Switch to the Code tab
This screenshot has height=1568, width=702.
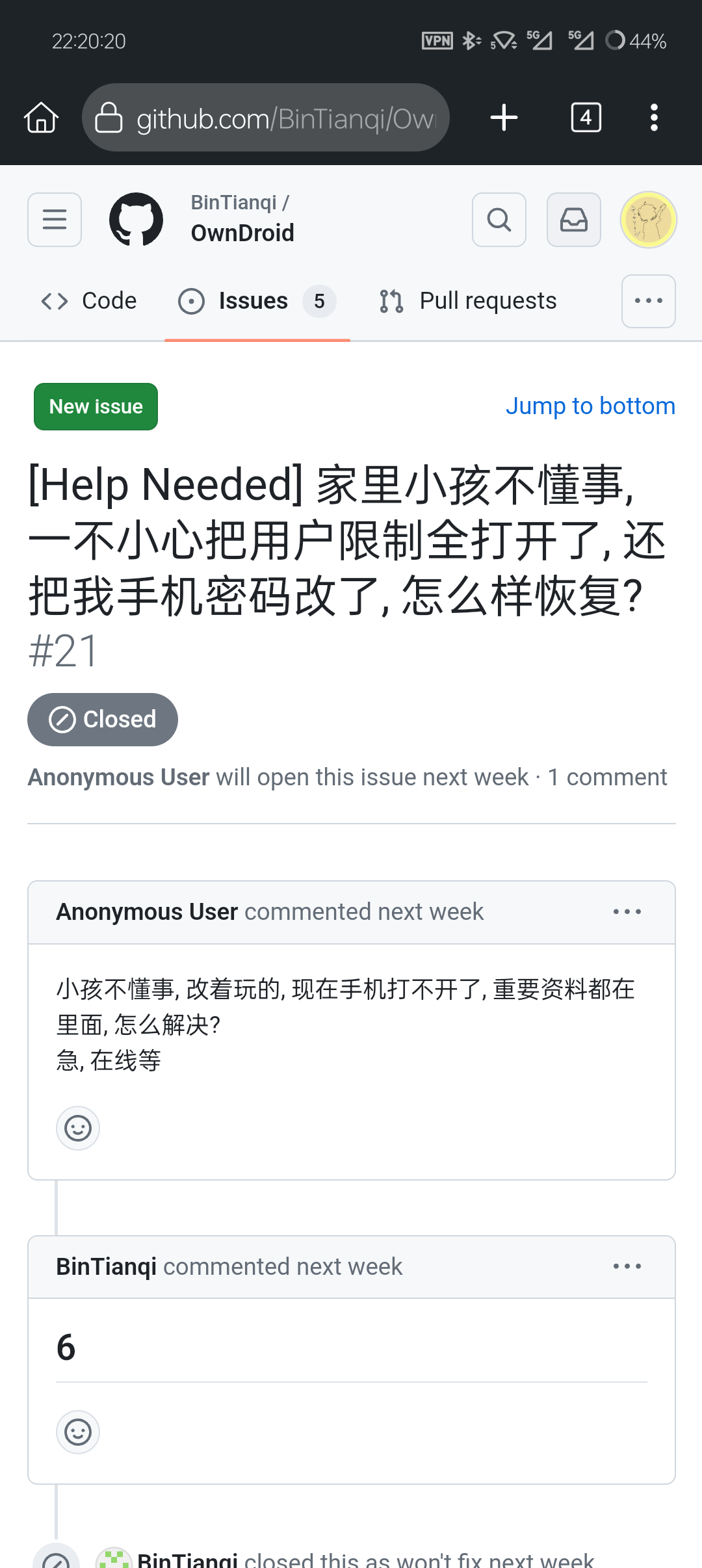(x=89, y=301)
